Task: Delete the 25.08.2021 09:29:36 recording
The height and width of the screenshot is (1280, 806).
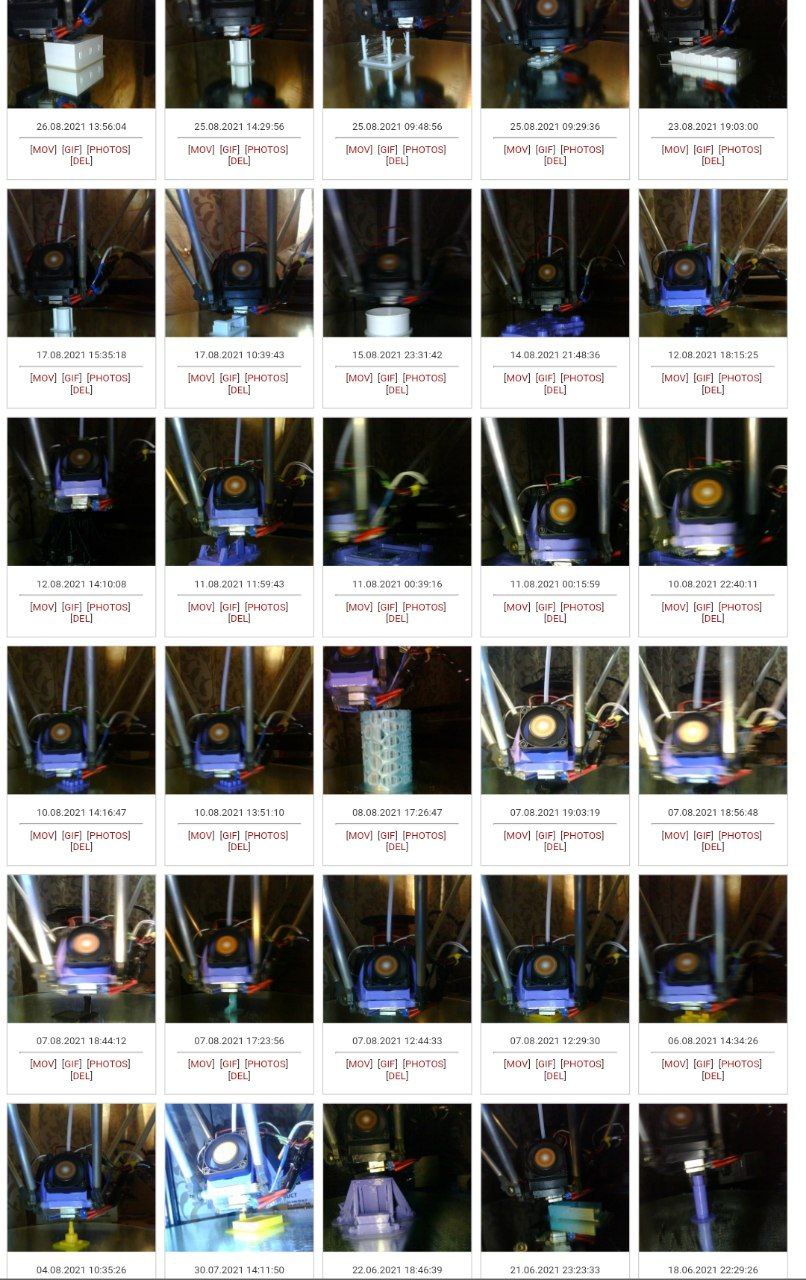Action: (x=555, y=161)
